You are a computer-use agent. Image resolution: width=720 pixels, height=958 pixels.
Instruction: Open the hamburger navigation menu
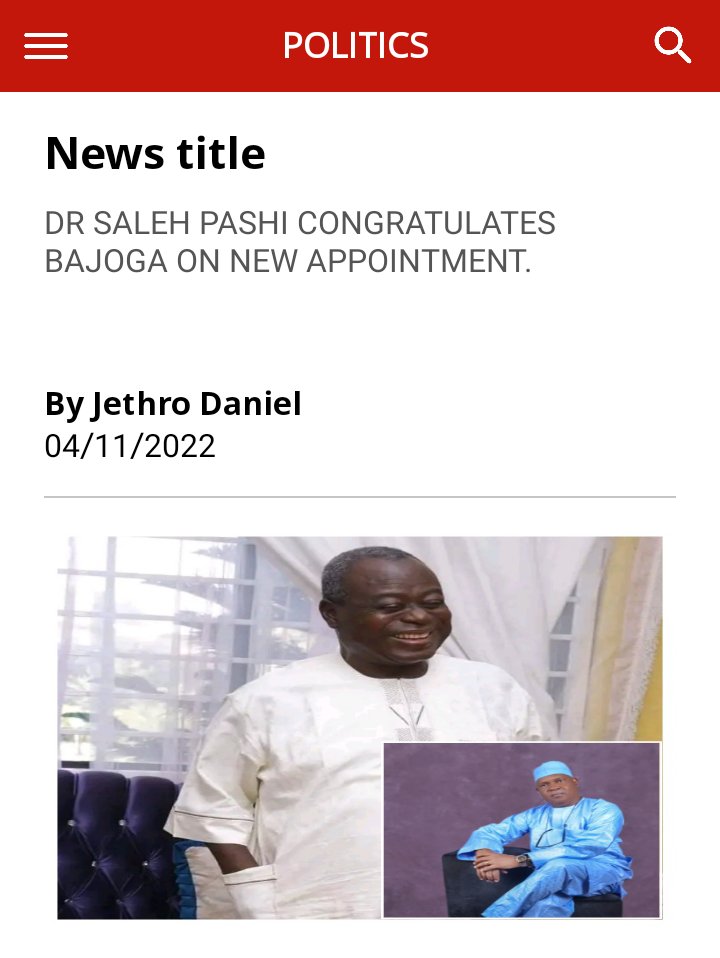(x=46, y=46)
